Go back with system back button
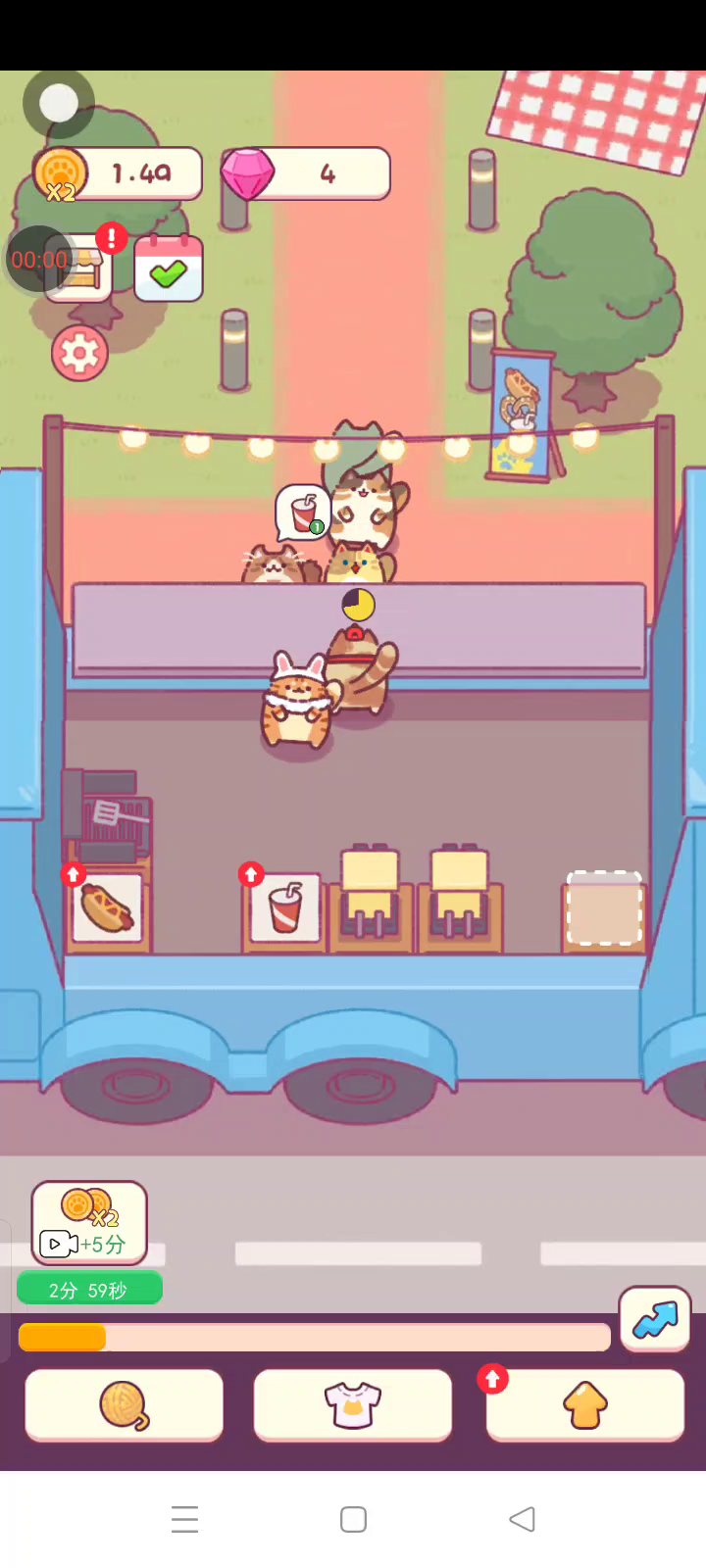Screen dimensions: 706x1568 (522, 1519)
